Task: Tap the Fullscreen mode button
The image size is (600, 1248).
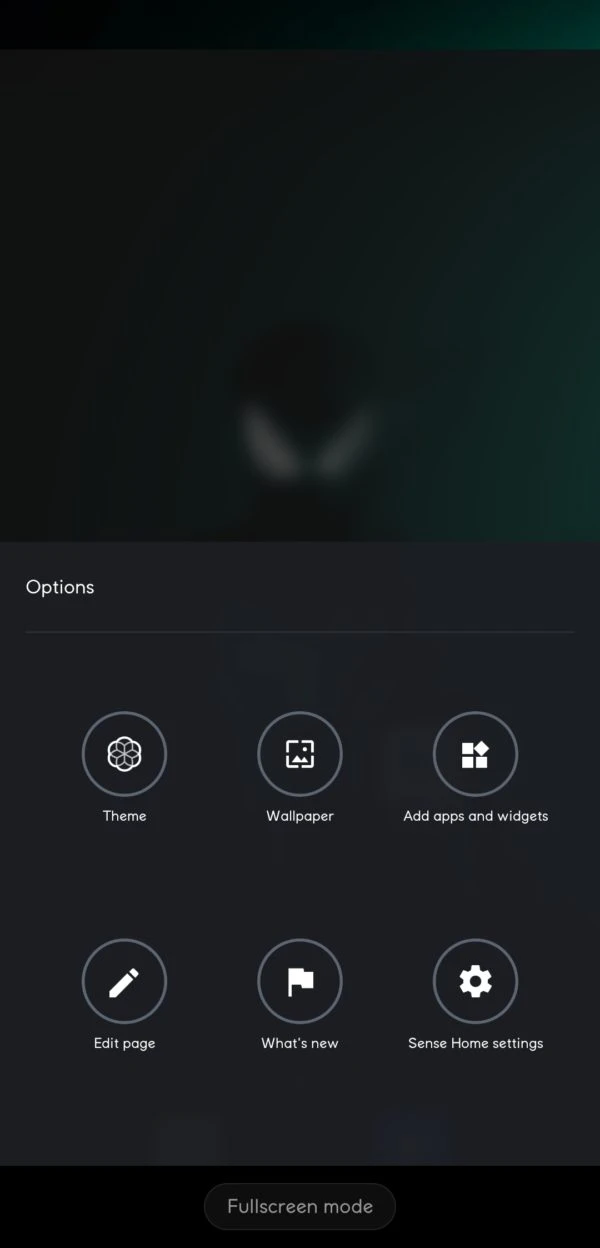Action: [x=300, y=1206]
